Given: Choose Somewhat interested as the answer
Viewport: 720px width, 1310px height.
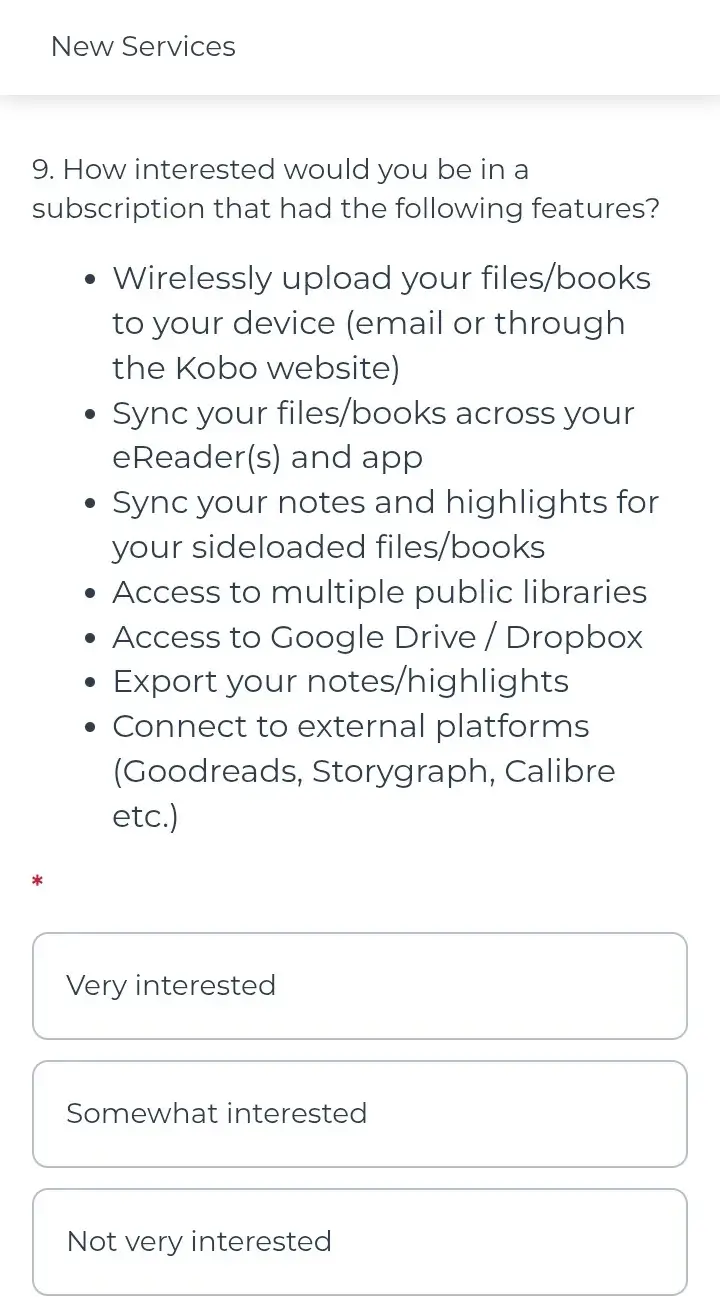Looking at the screenshot, I should click(360, 1114).
